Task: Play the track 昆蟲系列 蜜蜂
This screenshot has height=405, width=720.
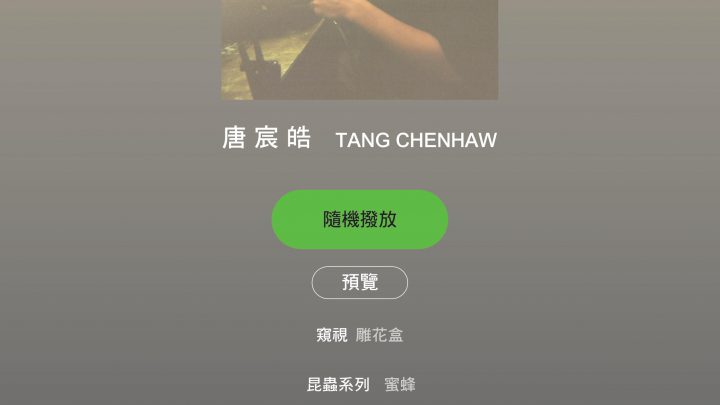Action: click(360, 384)
